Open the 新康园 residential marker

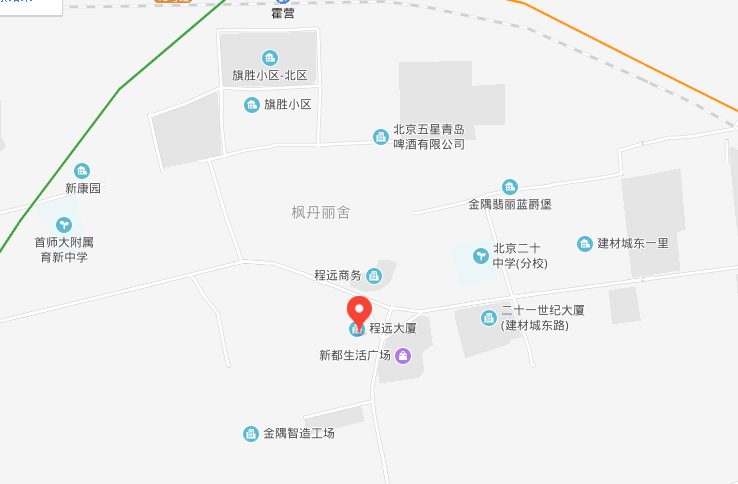click(82, 171)
